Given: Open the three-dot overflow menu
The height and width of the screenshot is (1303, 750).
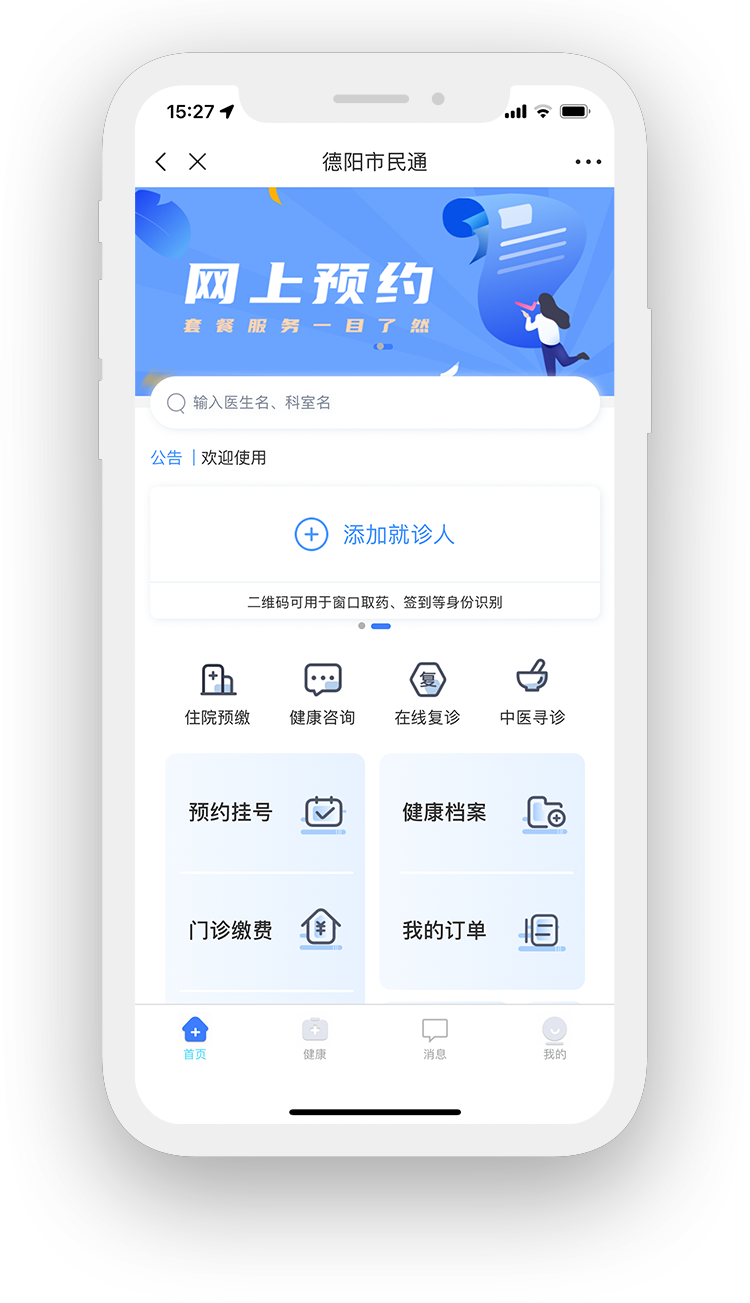Looking at the screenshot, I should pyautogui.click(x=588, y=162).
